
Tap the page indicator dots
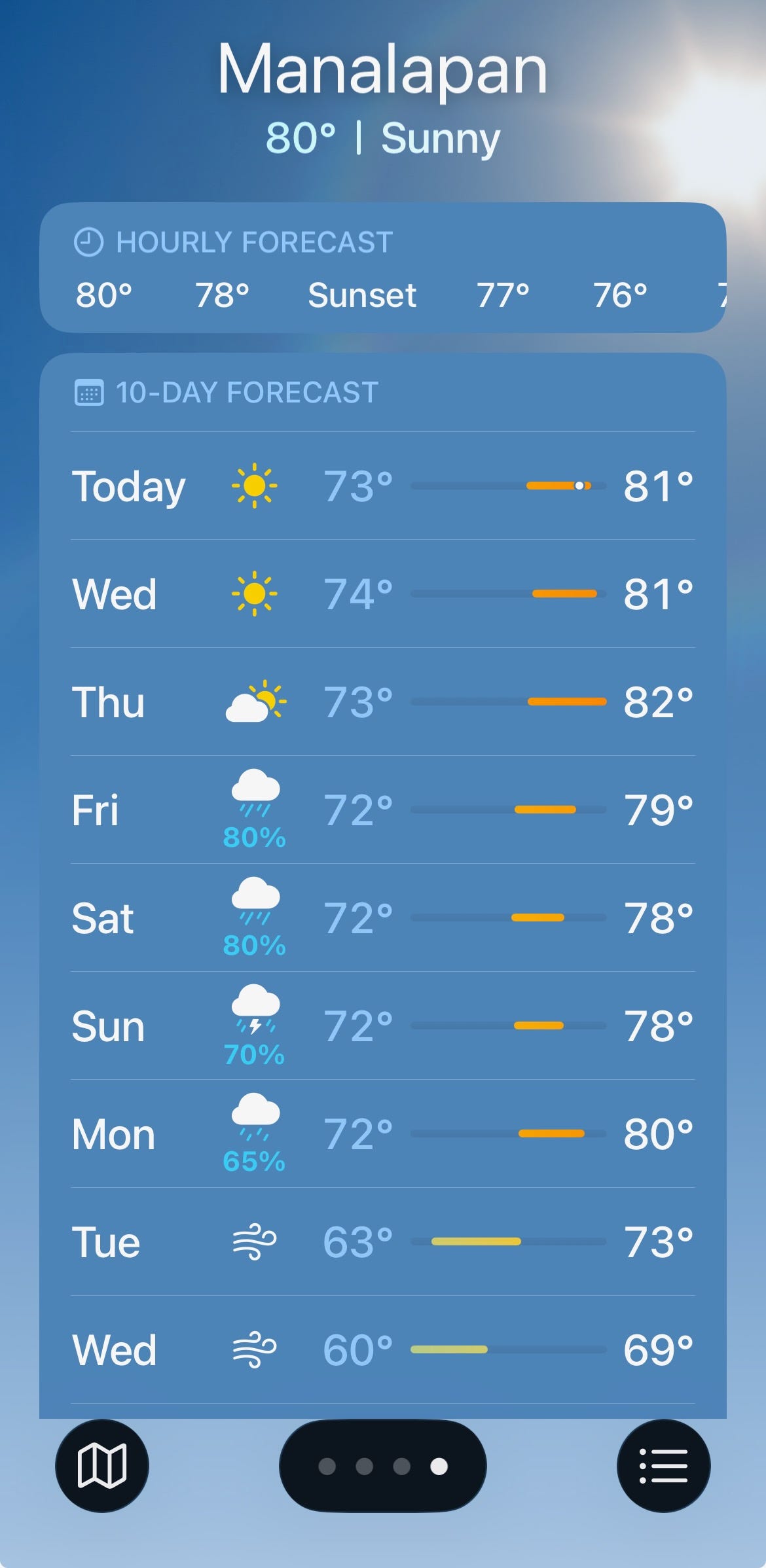point(383,1466)
